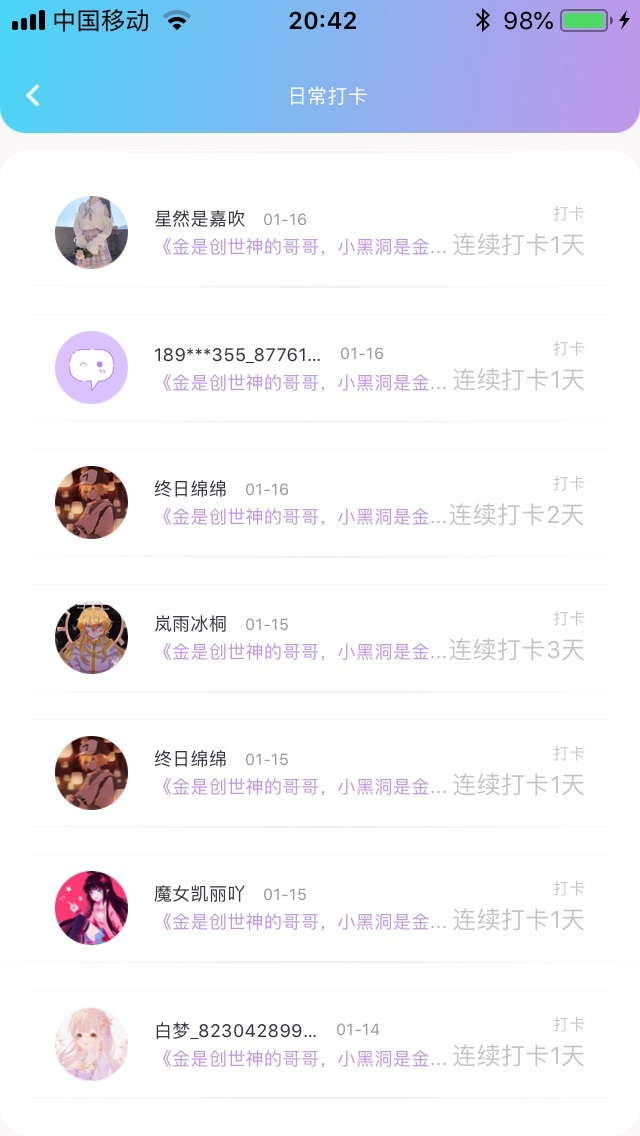640x1136 pixels.
Task: Open 白梦_823042899's check-in entry
Action: pyautogui.click(x=320, y=1043)
